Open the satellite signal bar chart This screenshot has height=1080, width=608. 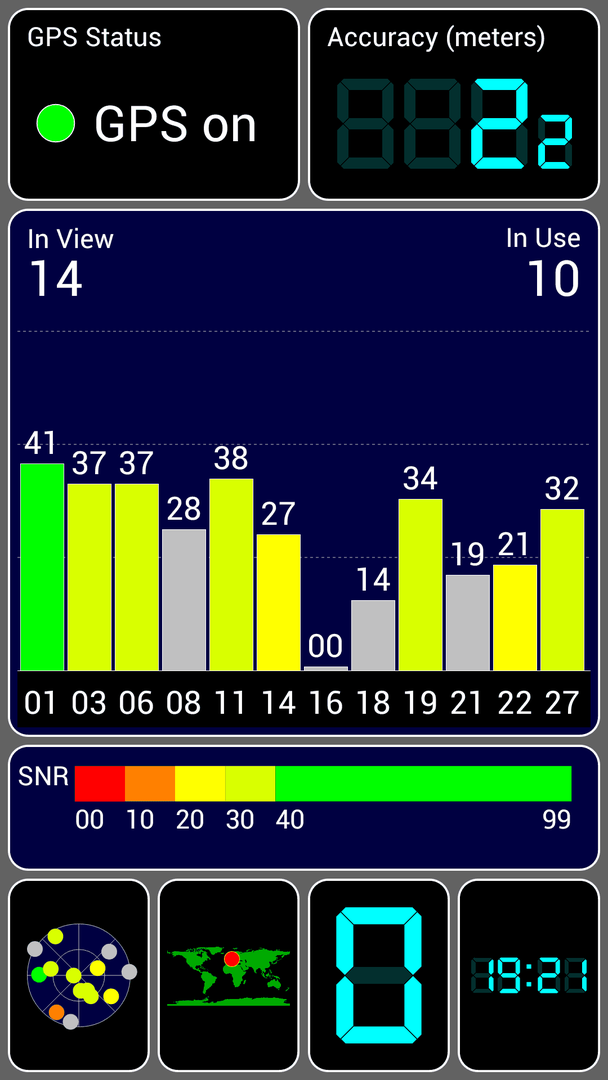pyautogui.click(x=304, y=472)
